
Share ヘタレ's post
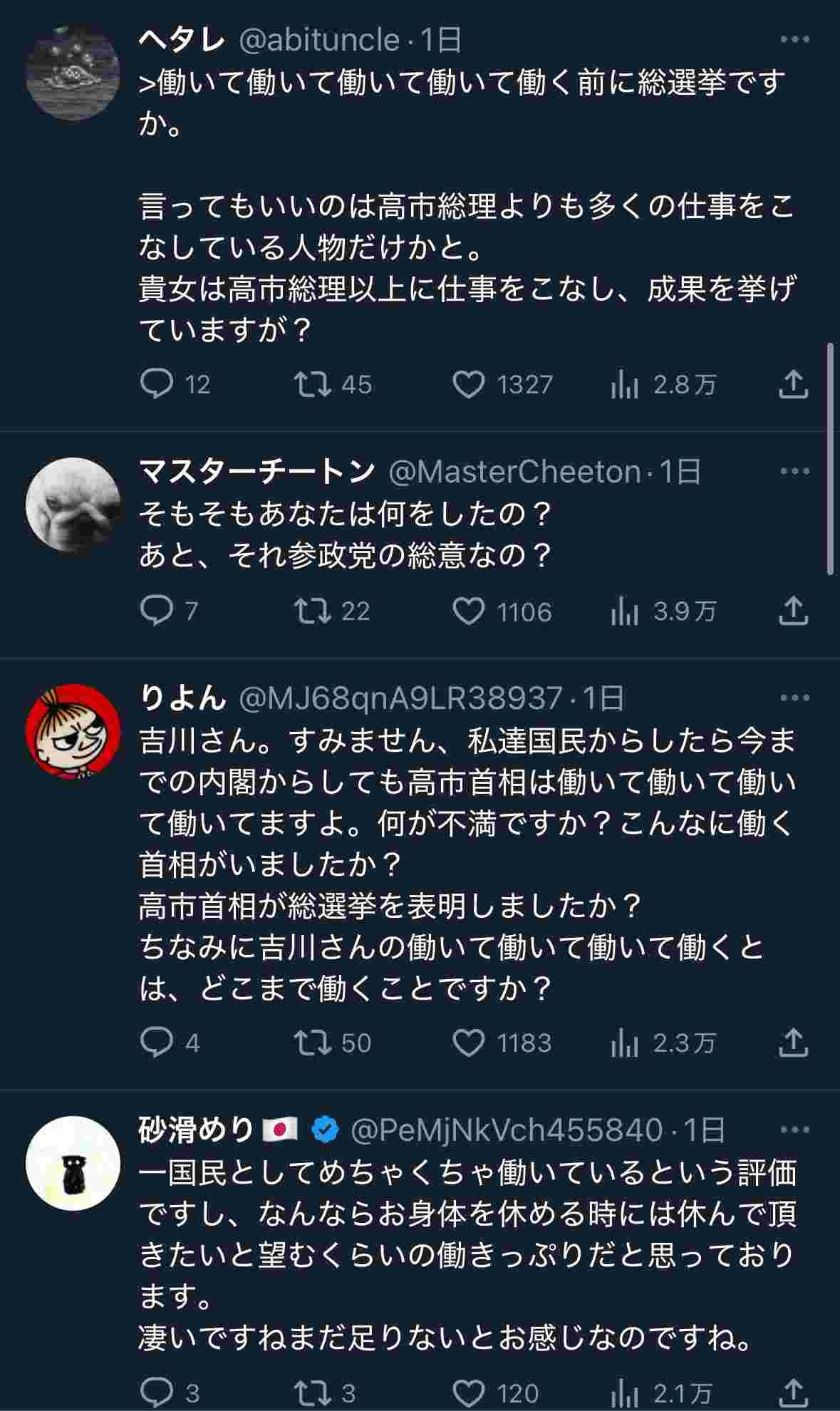(792, 385)
